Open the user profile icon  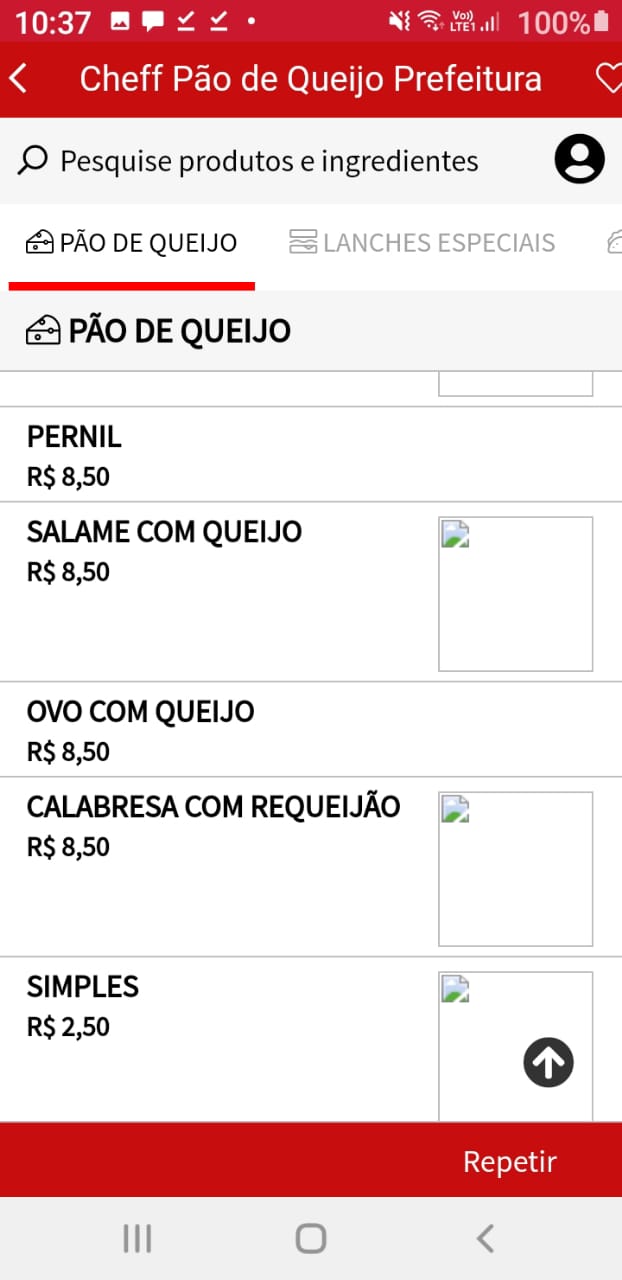(x=580, y=159)
